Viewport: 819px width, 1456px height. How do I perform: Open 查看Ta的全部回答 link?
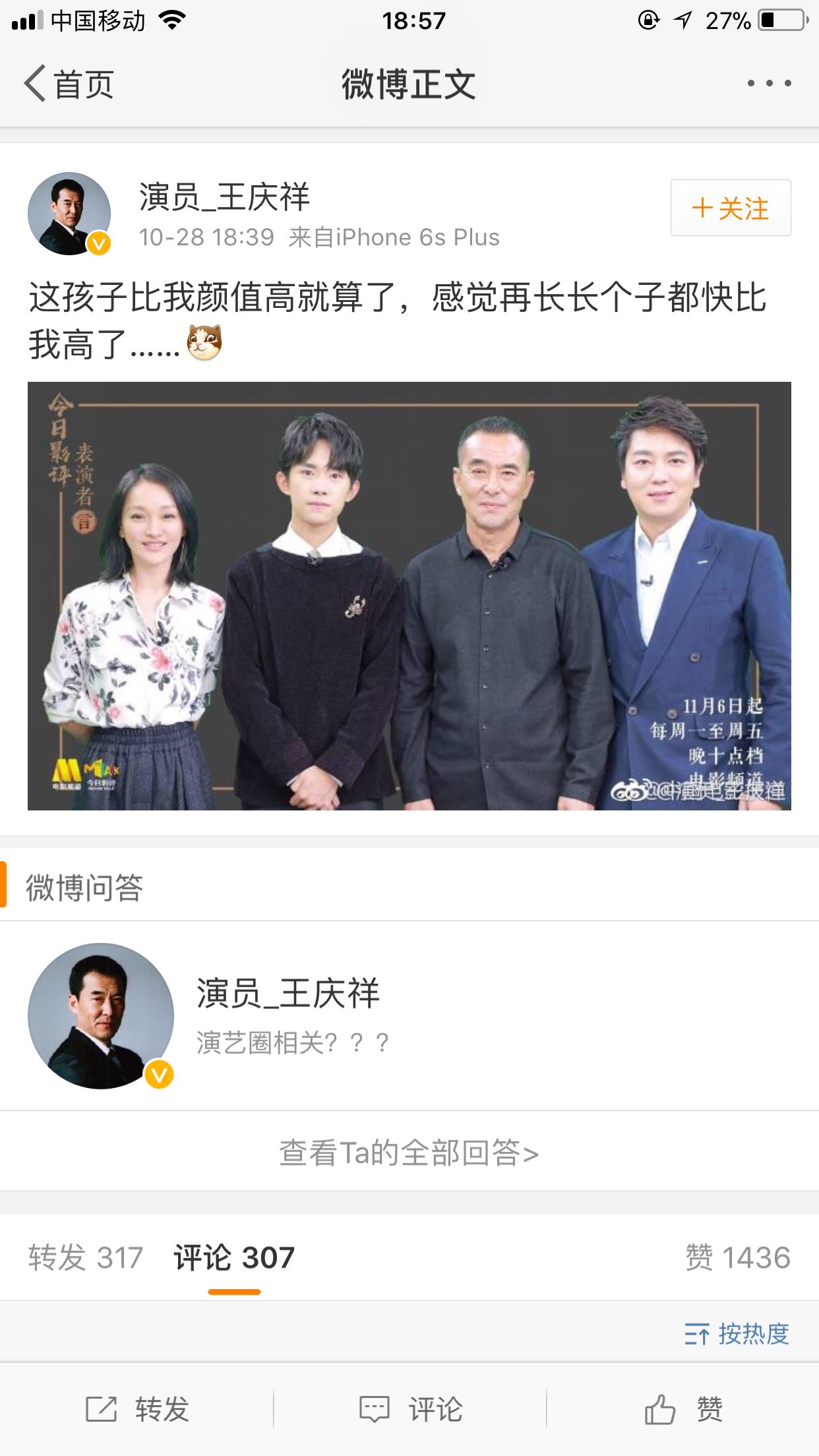(x=409, y=1153)
